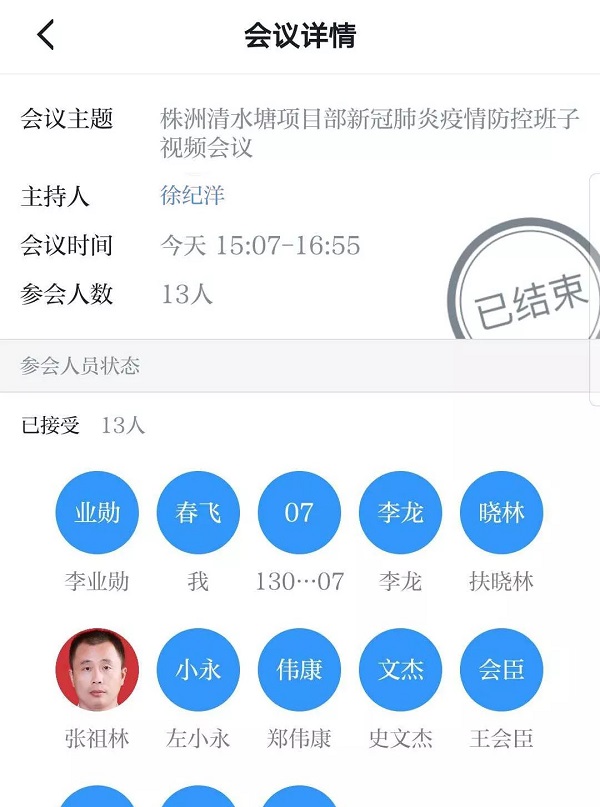View attendee 郑伟康's profile
The width and height of the screenshot is (600, 807).
[299, 669]
